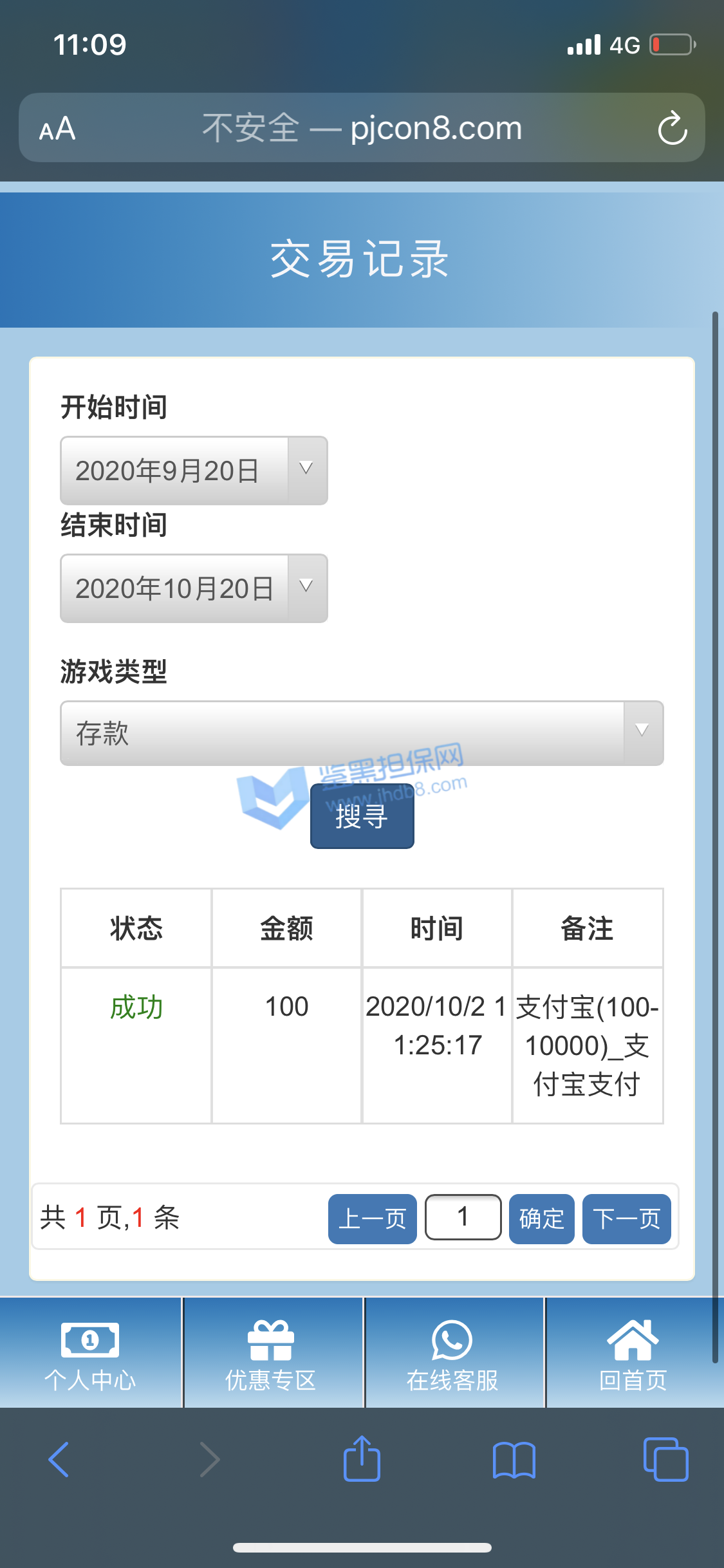Tap the pjcon8.com address bar
Viewport: 724px width, 1568px height.
(x=362, y=128)
